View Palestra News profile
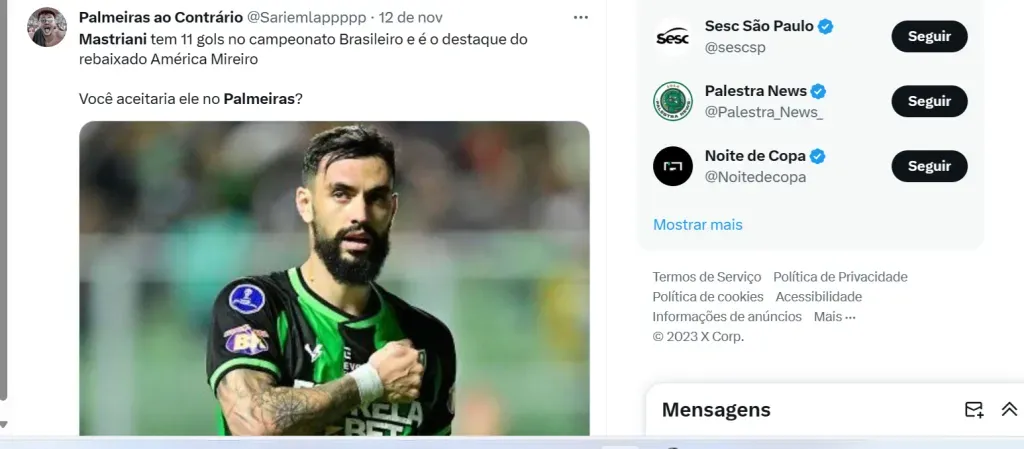The height and width of the screenshot is (449, 1024). 757,91
